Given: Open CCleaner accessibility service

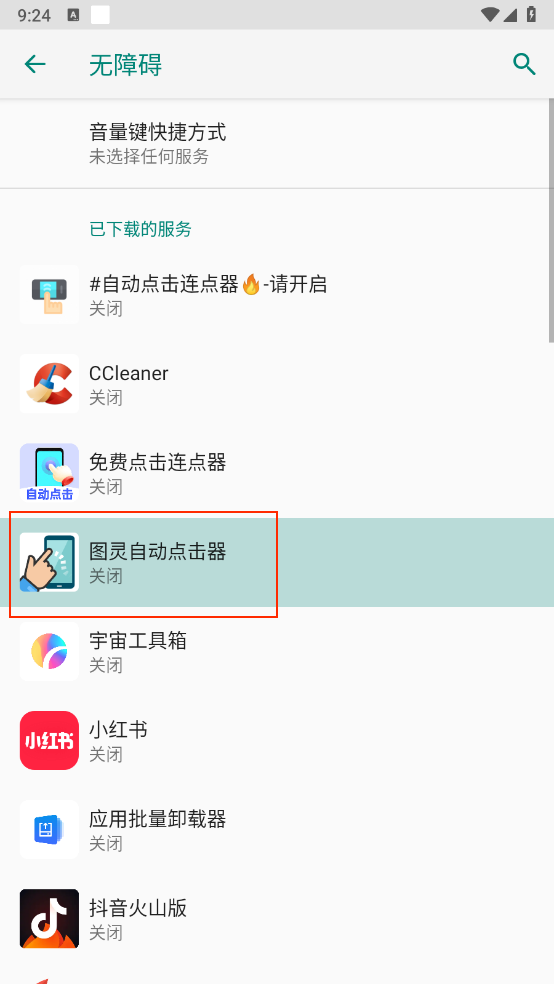Looking at the screenshot, I should tap(277, 384).
